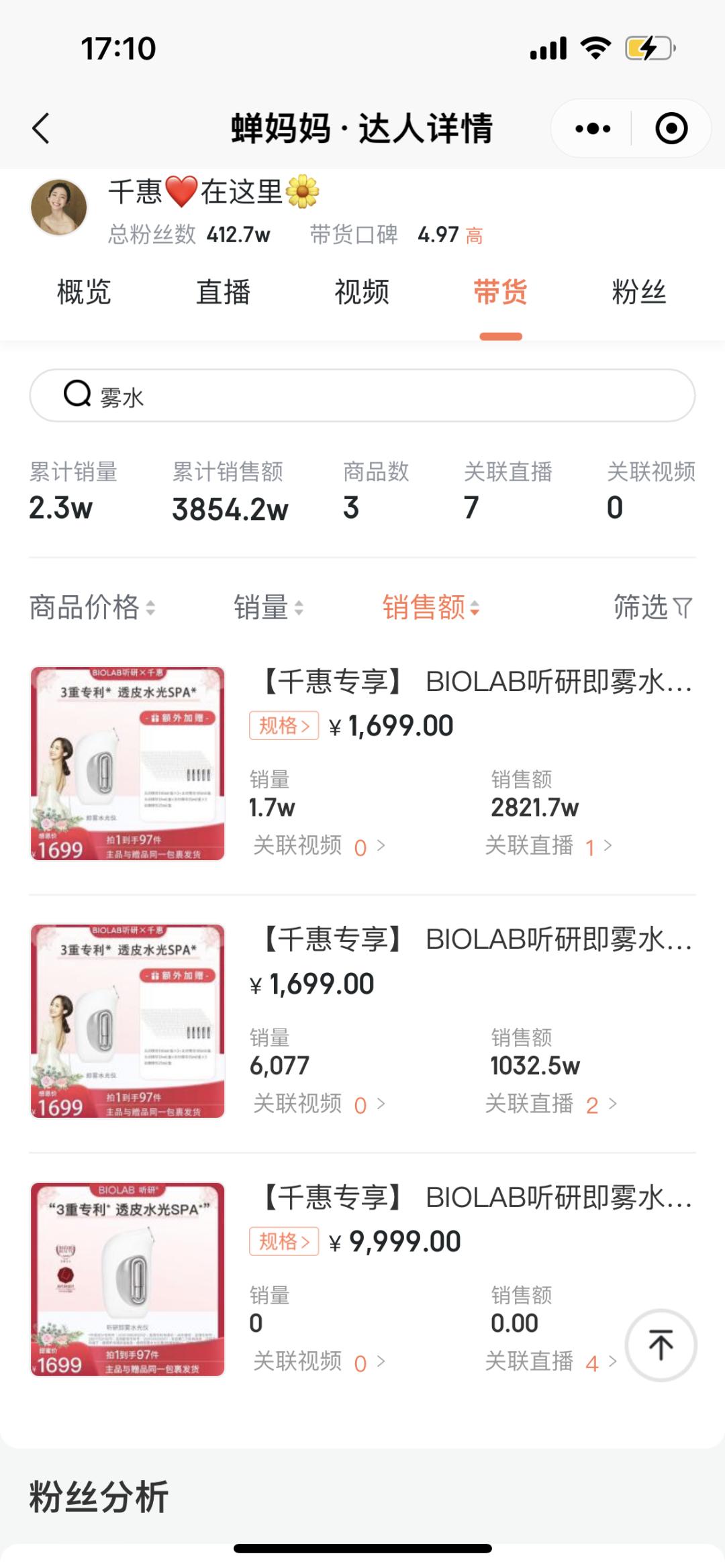The width and height of the screenshot is (725, 1568).
Task: Expand 规格 specs of the ¥9,999 product
Action: click(x=283, y=1244)
